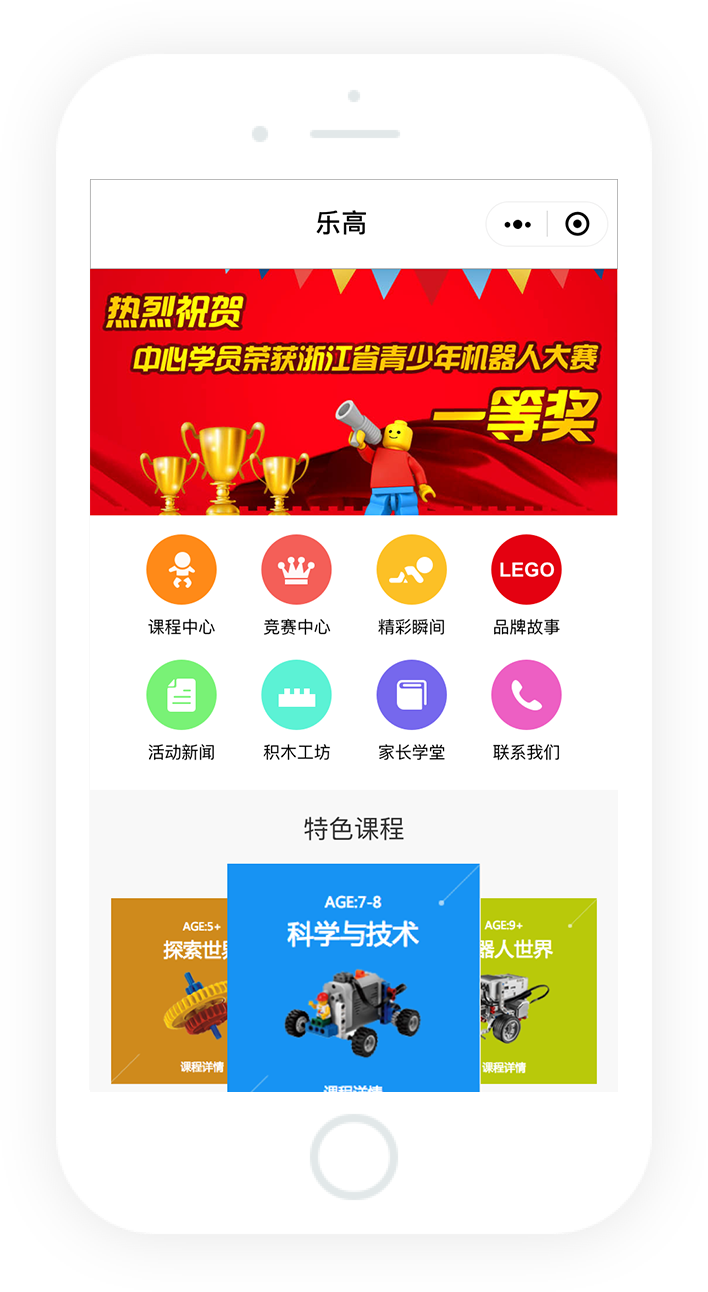Select the 探索世界 AGE:5+ course card
This screenshot has height=1292, width=708.
[168, 990]
